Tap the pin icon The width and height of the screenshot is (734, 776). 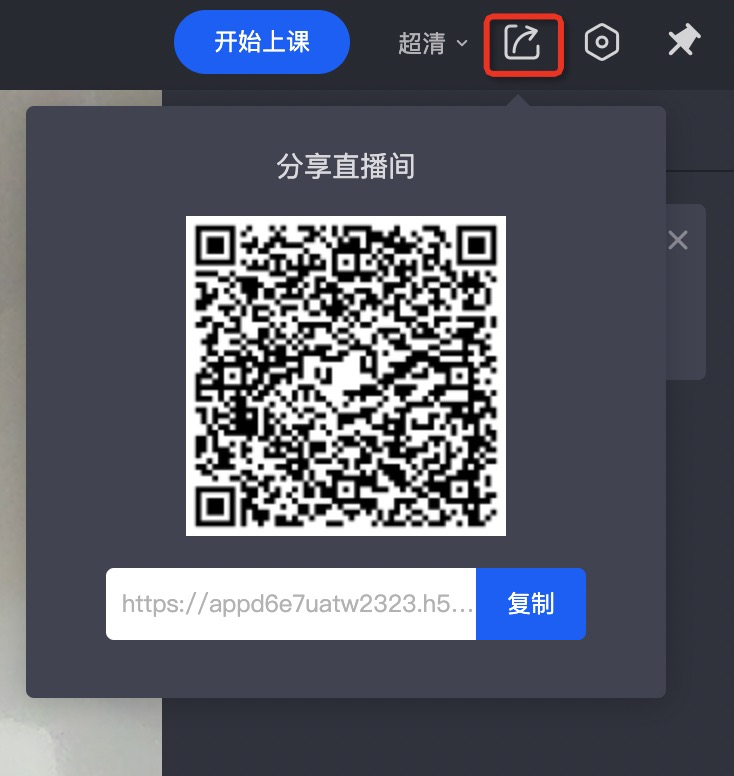tap(684, 42)
